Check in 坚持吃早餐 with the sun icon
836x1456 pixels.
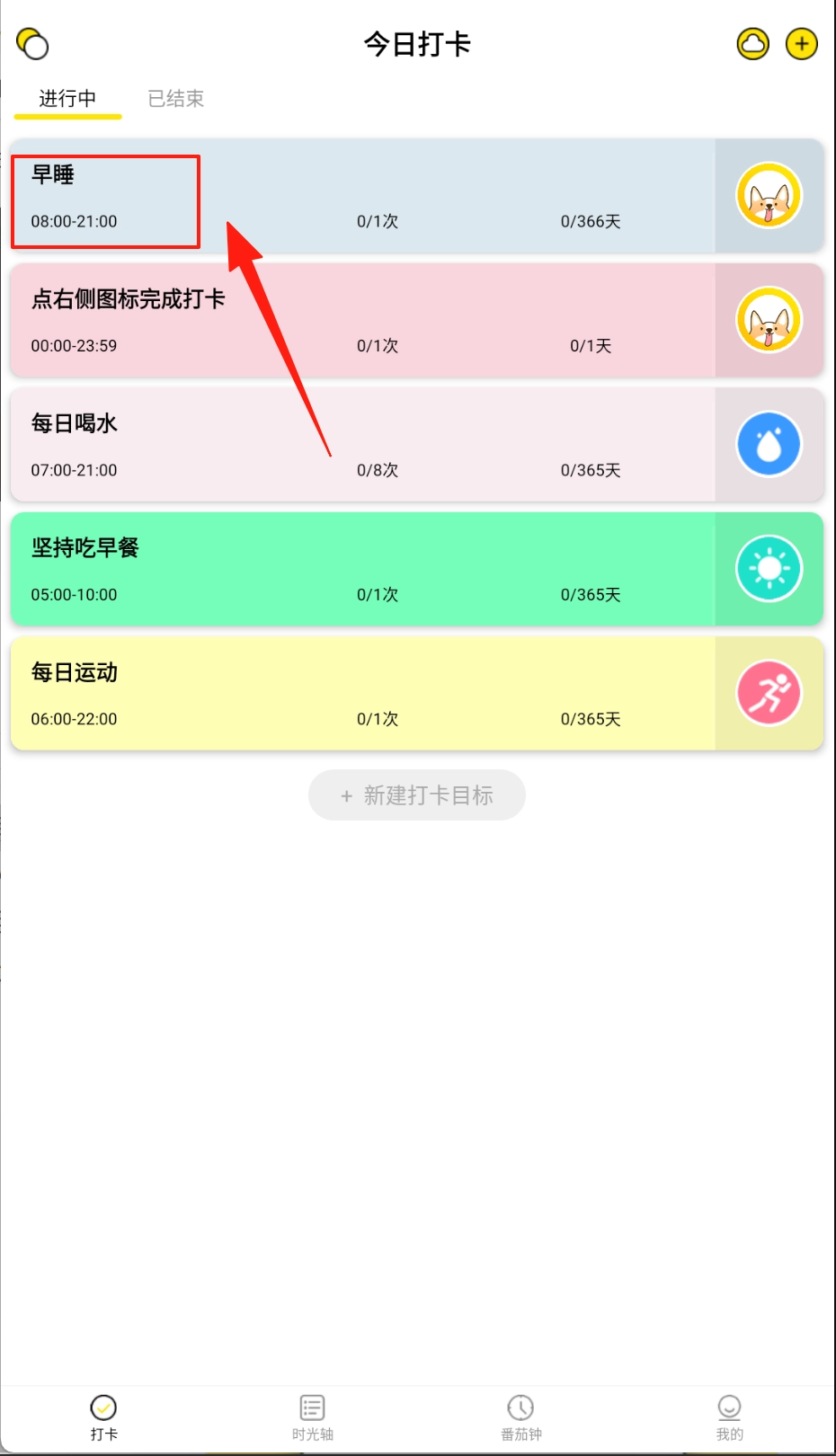(x=769, y=569)
